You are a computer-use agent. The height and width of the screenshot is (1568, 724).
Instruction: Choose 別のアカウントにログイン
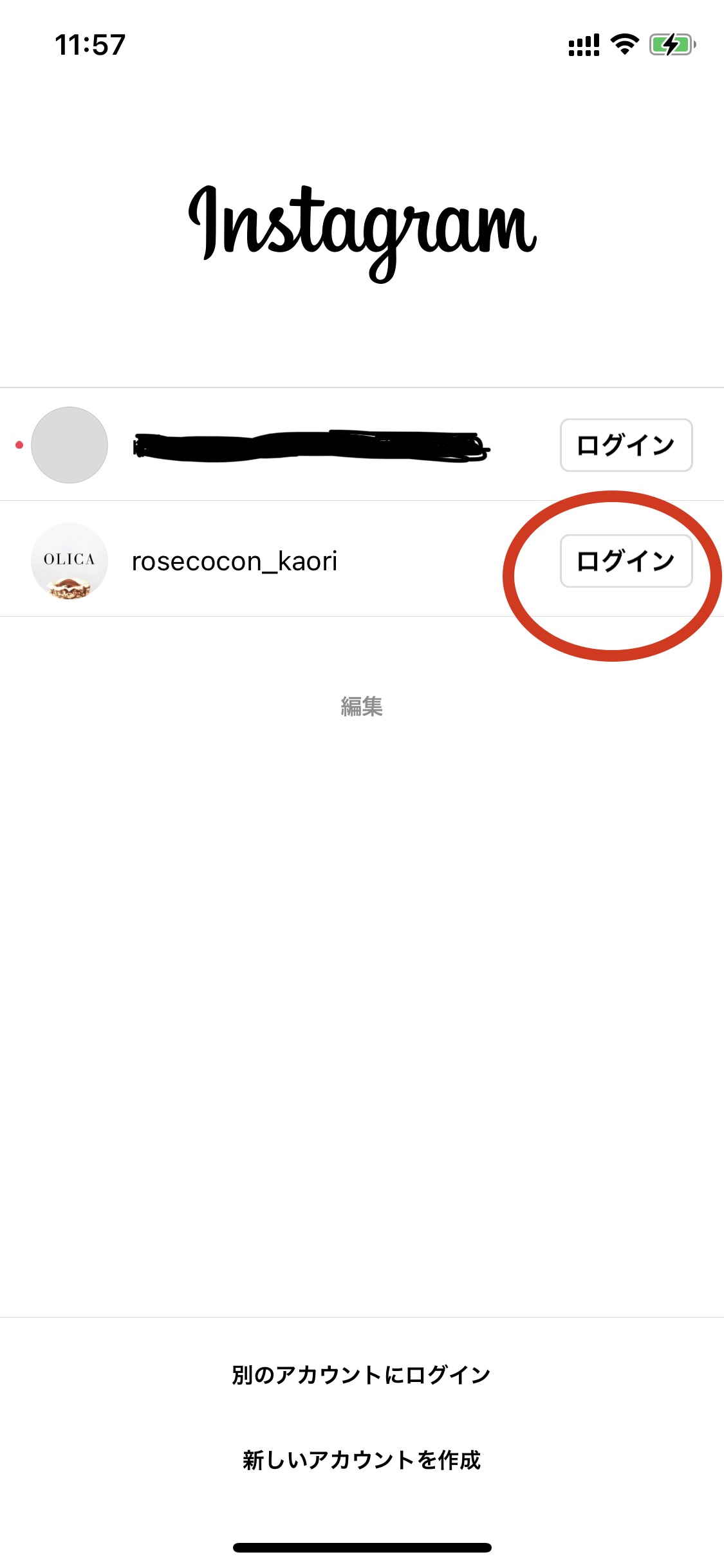361,1374
